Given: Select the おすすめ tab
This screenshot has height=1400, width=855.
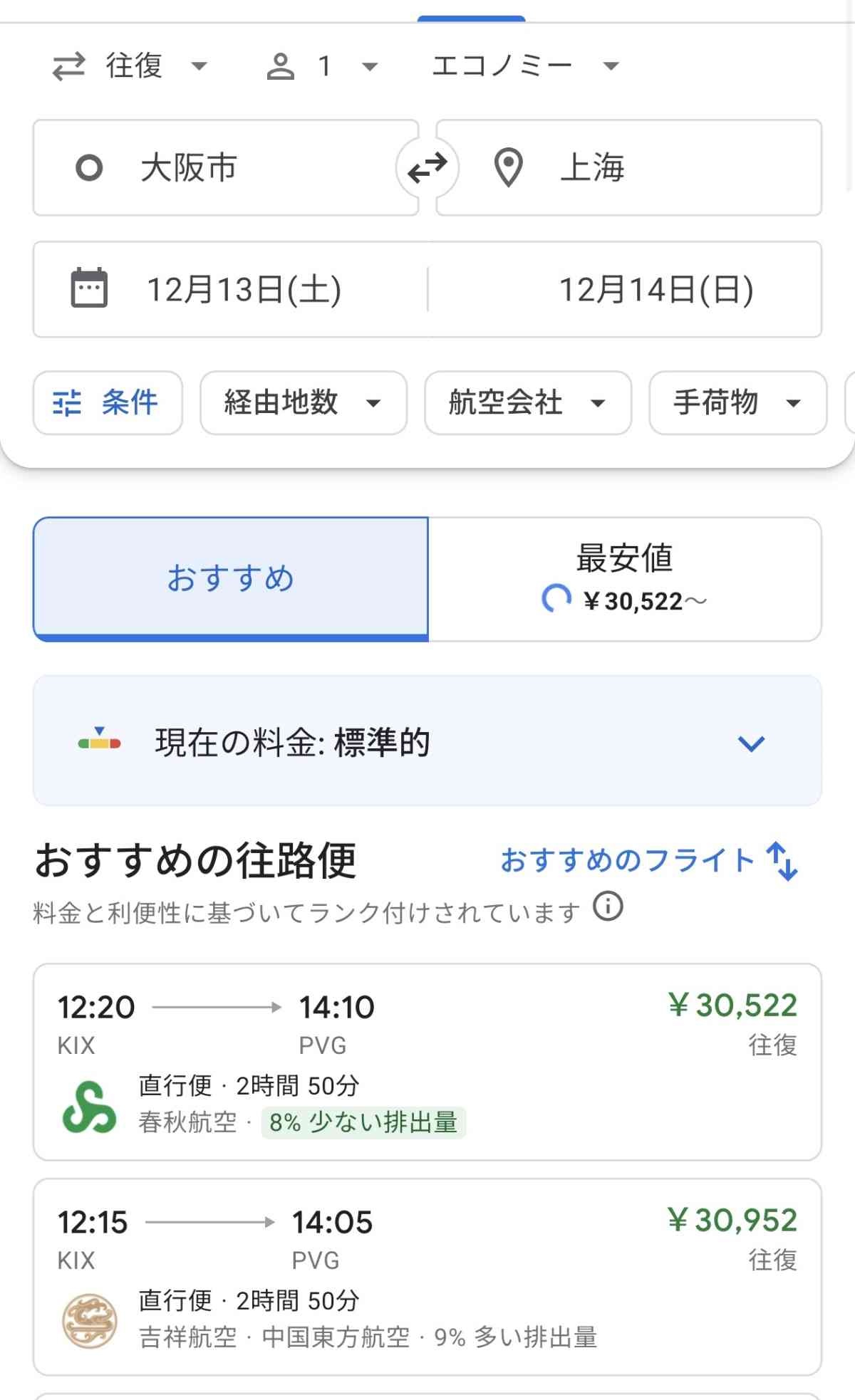Looking at the screenshot, I should click(x=231, y=578).
